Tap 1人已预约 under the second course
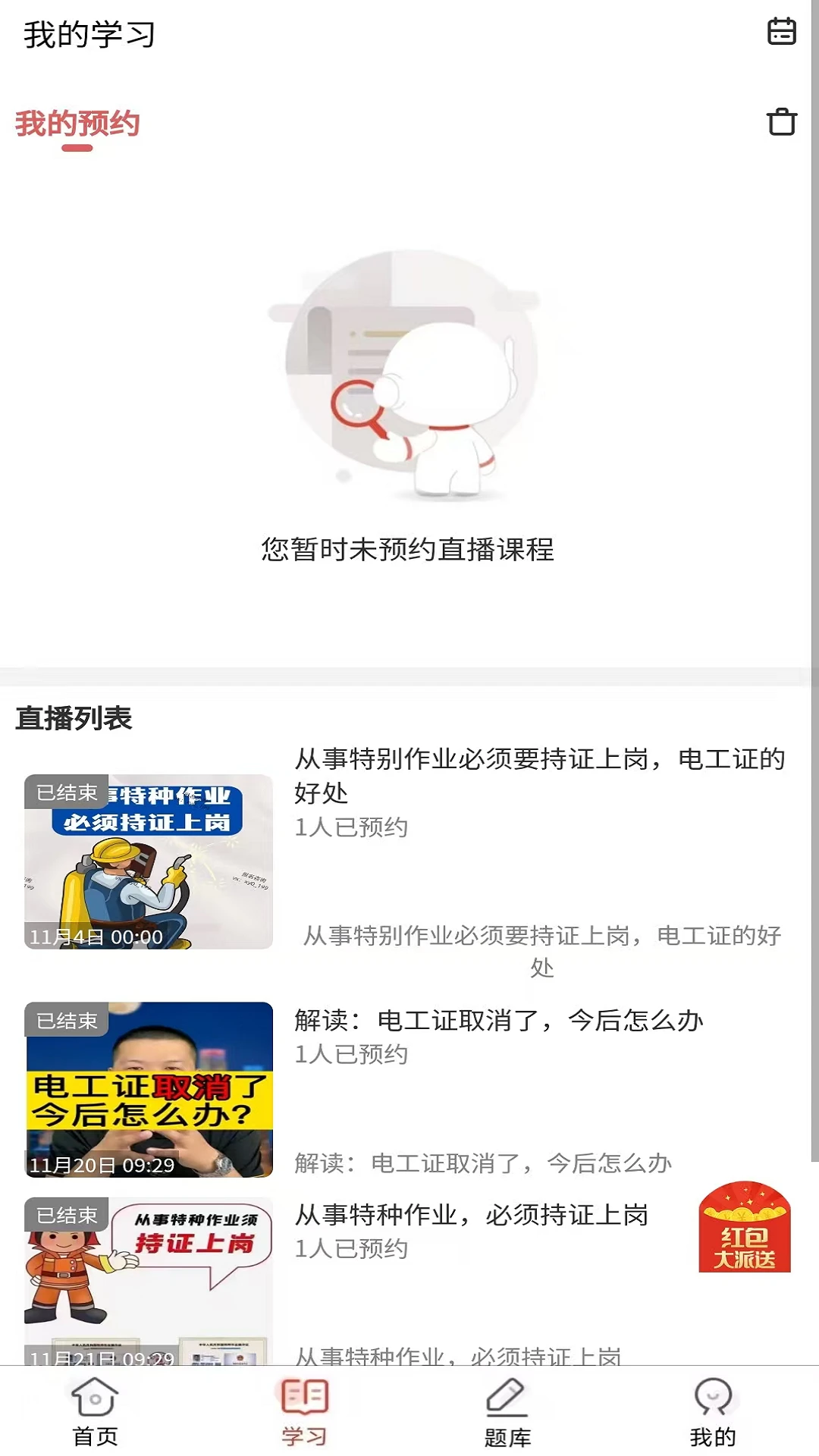 tap(352, 1053)
